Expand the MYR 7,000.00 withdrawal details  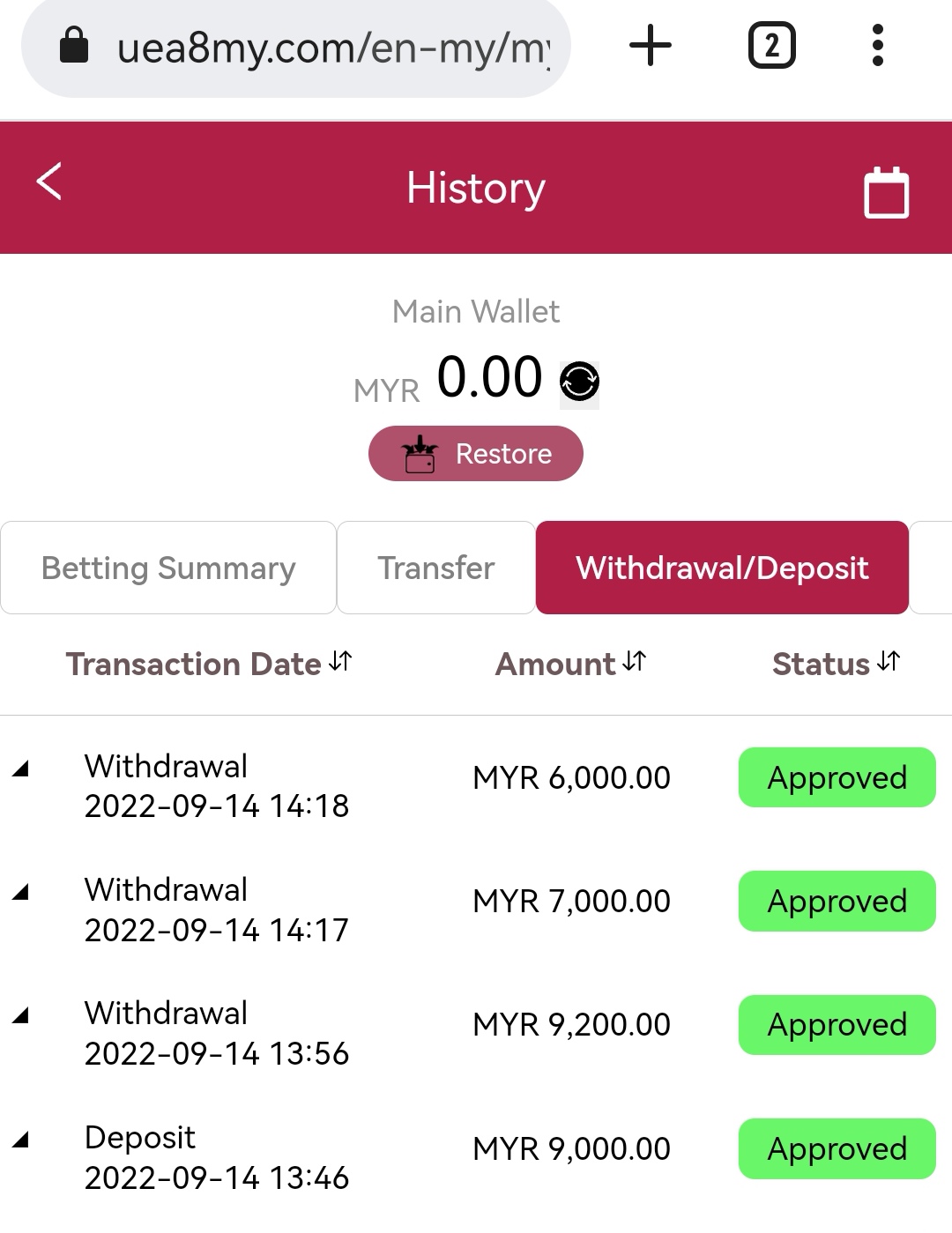tap(21, 893)
